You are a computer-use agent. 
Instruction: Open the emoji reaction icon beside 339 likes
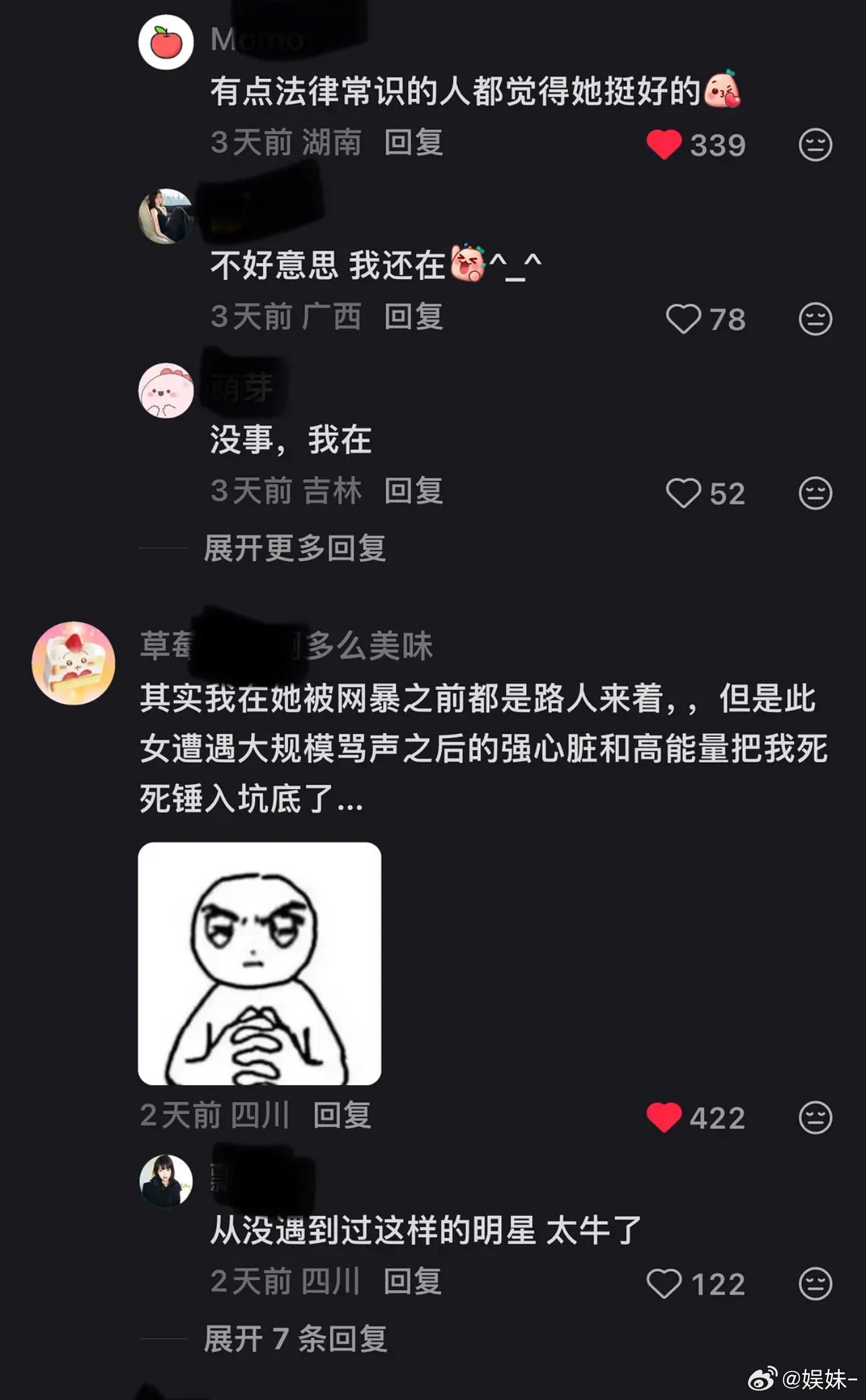coord(817,143)
